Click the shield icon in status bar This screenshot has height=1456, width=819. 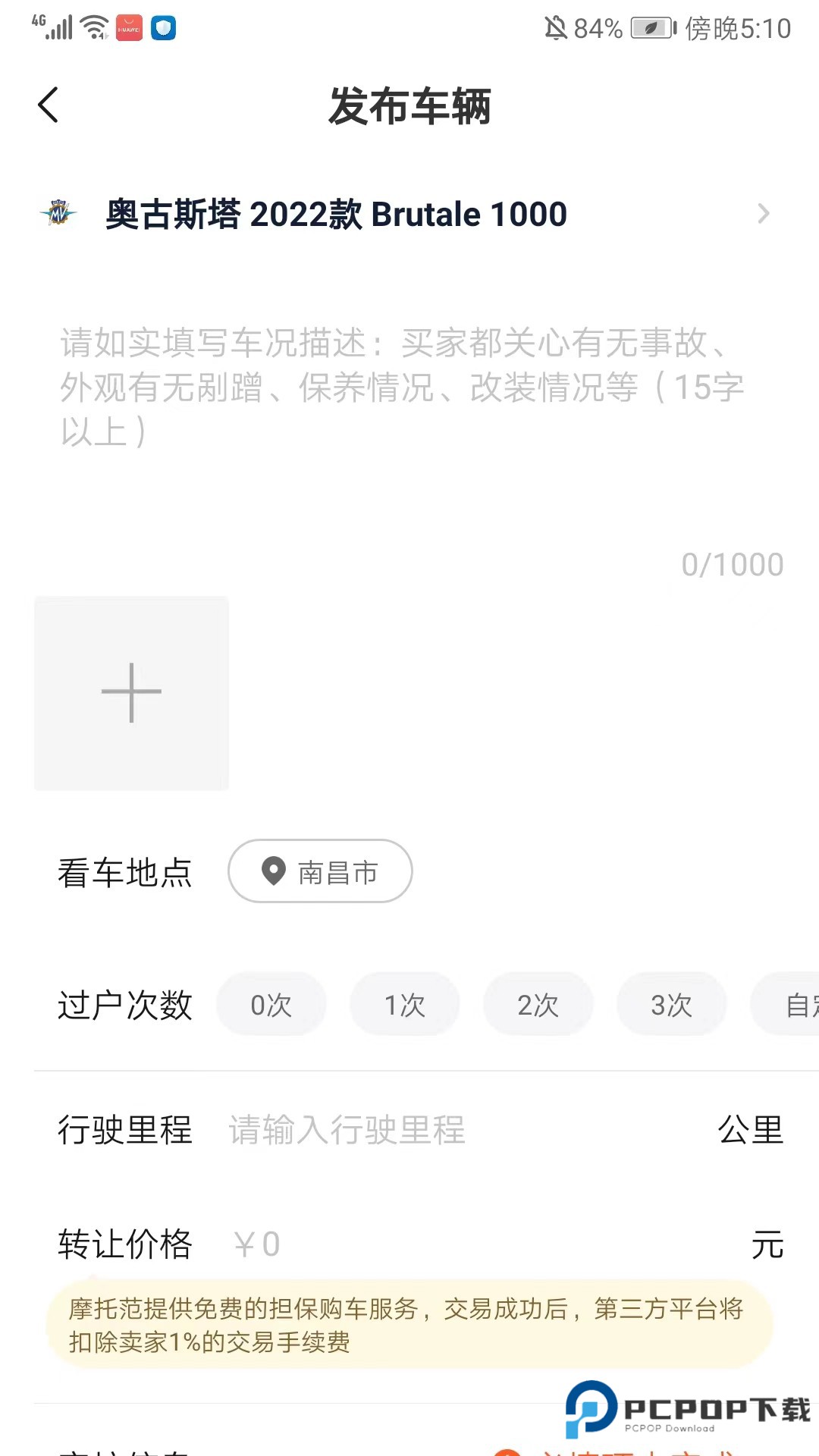point(164,28)
